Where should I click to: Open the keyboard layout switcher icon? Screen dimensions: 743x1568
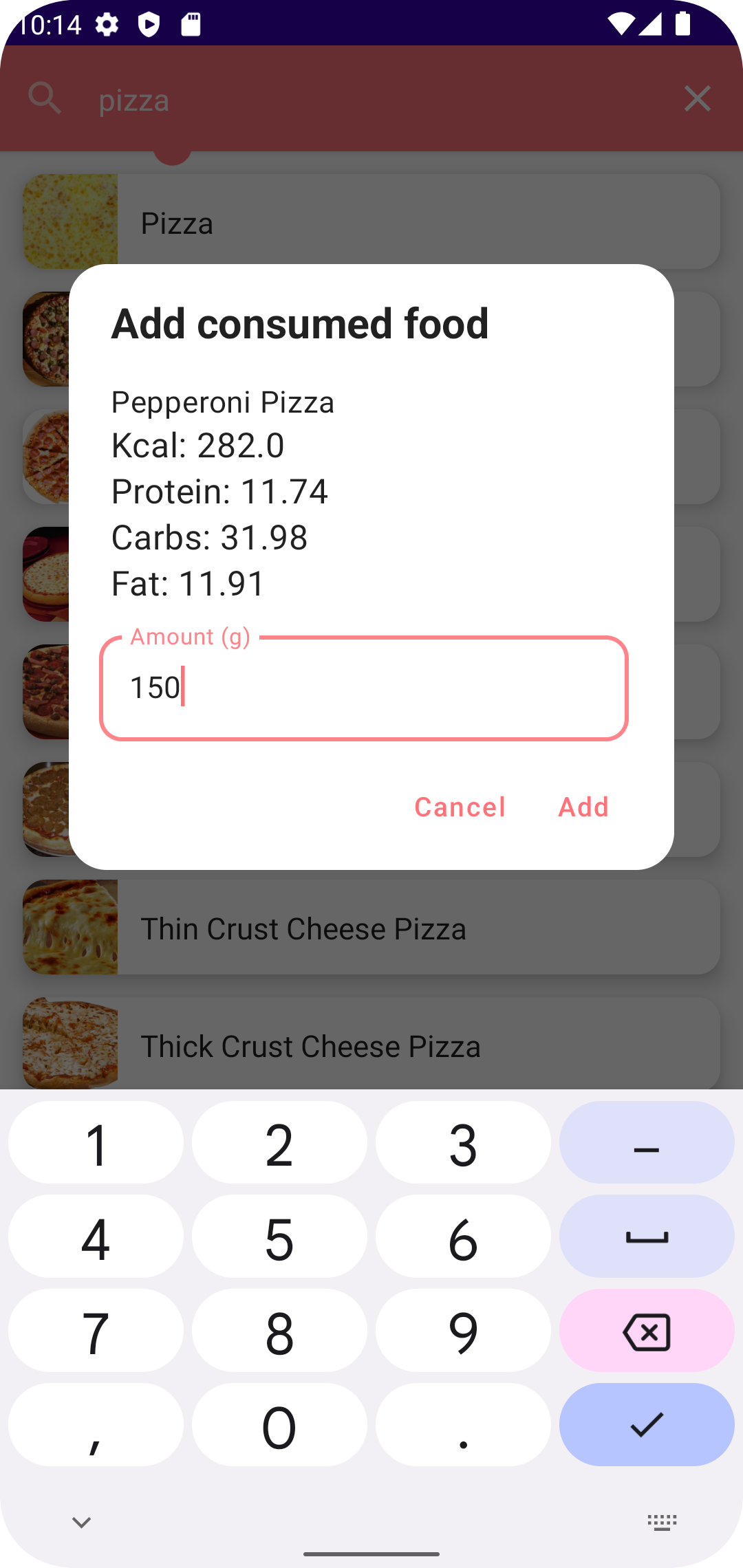(662, 1522)
